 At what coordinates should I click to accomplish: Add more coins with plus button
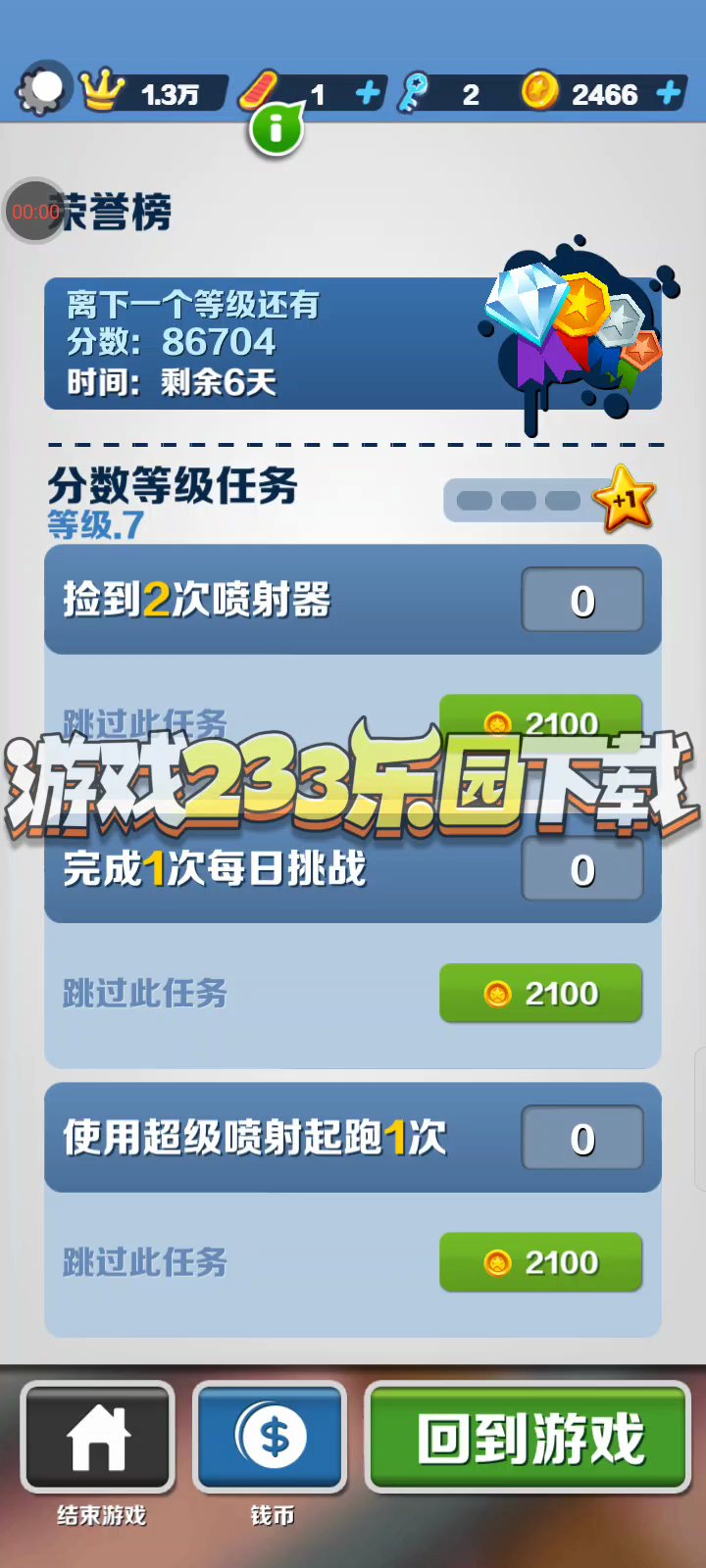coord(669,94)
